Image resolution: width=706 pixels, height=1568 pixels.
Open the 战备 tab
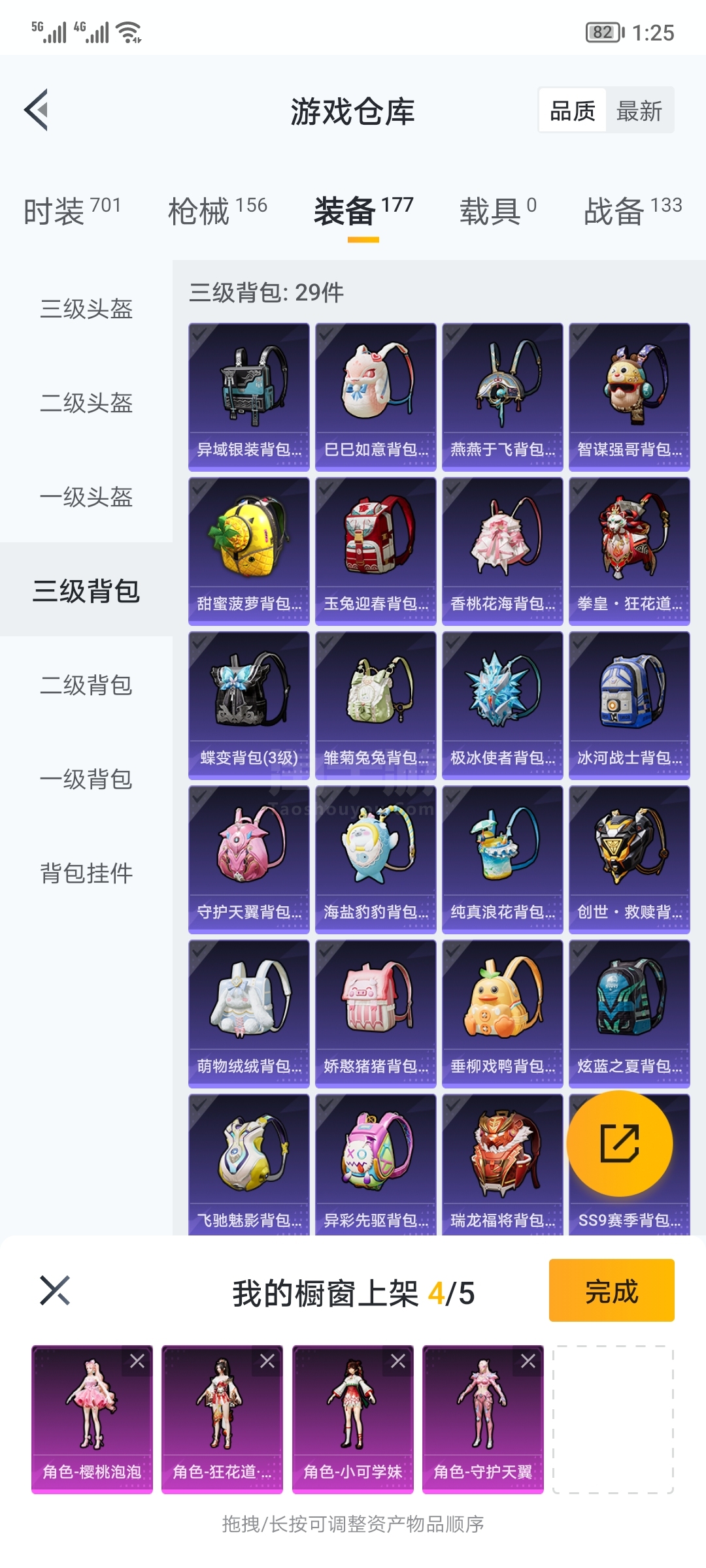click(x=632, y=210)
